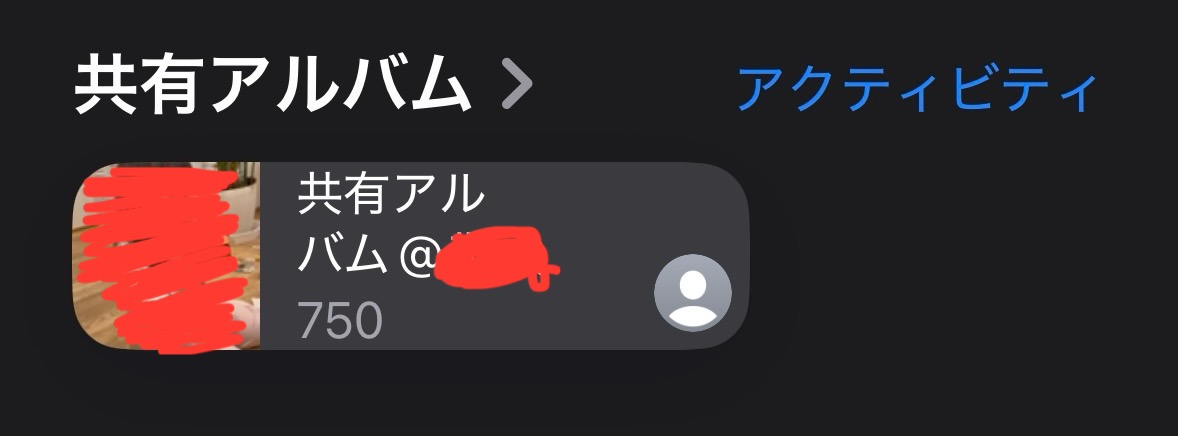Open the アクティビティ link
1178x436 pixels.
tap(917, 90)
